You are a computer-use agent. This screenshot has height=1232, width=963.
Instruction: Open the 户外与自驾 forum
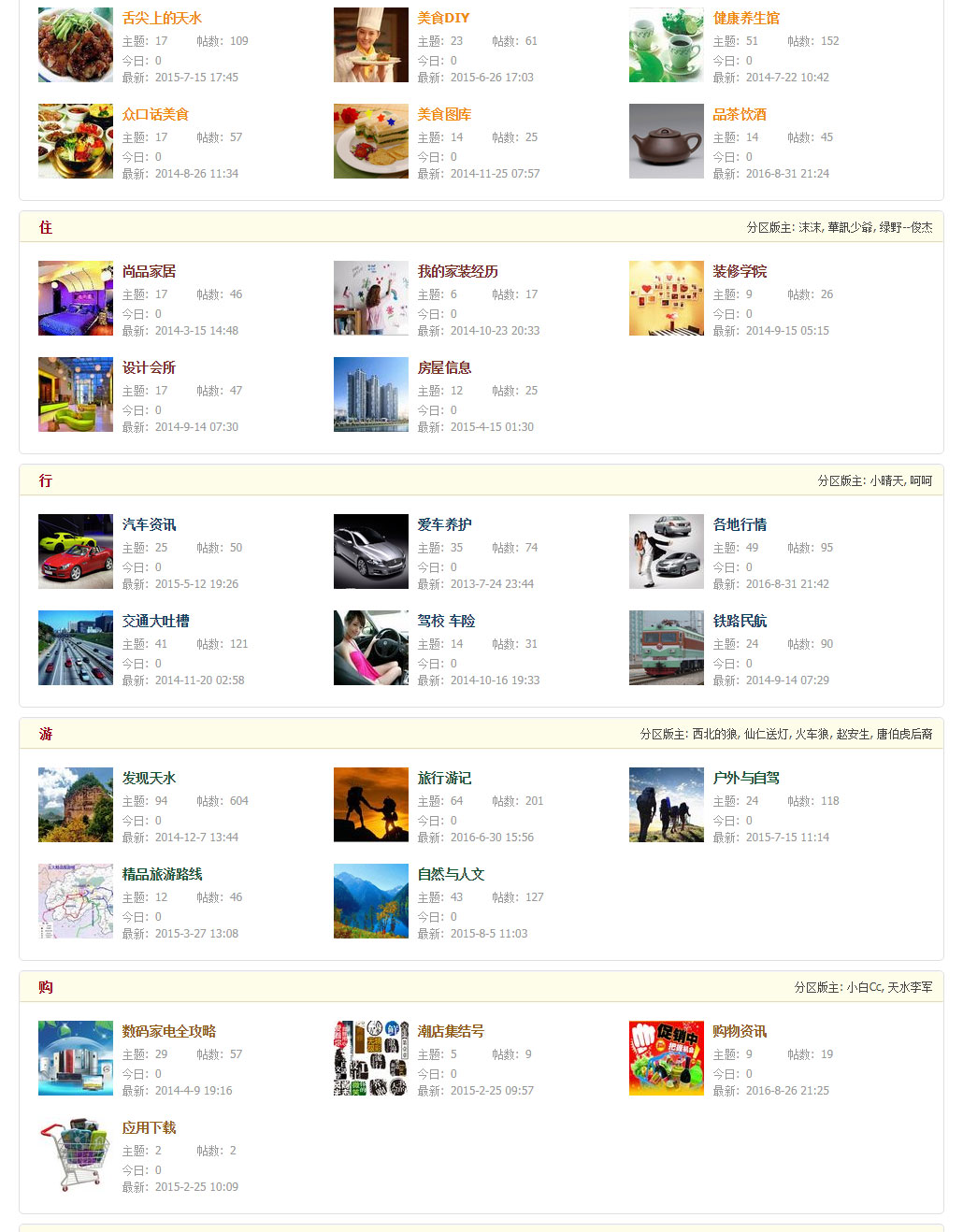point(745,778)
